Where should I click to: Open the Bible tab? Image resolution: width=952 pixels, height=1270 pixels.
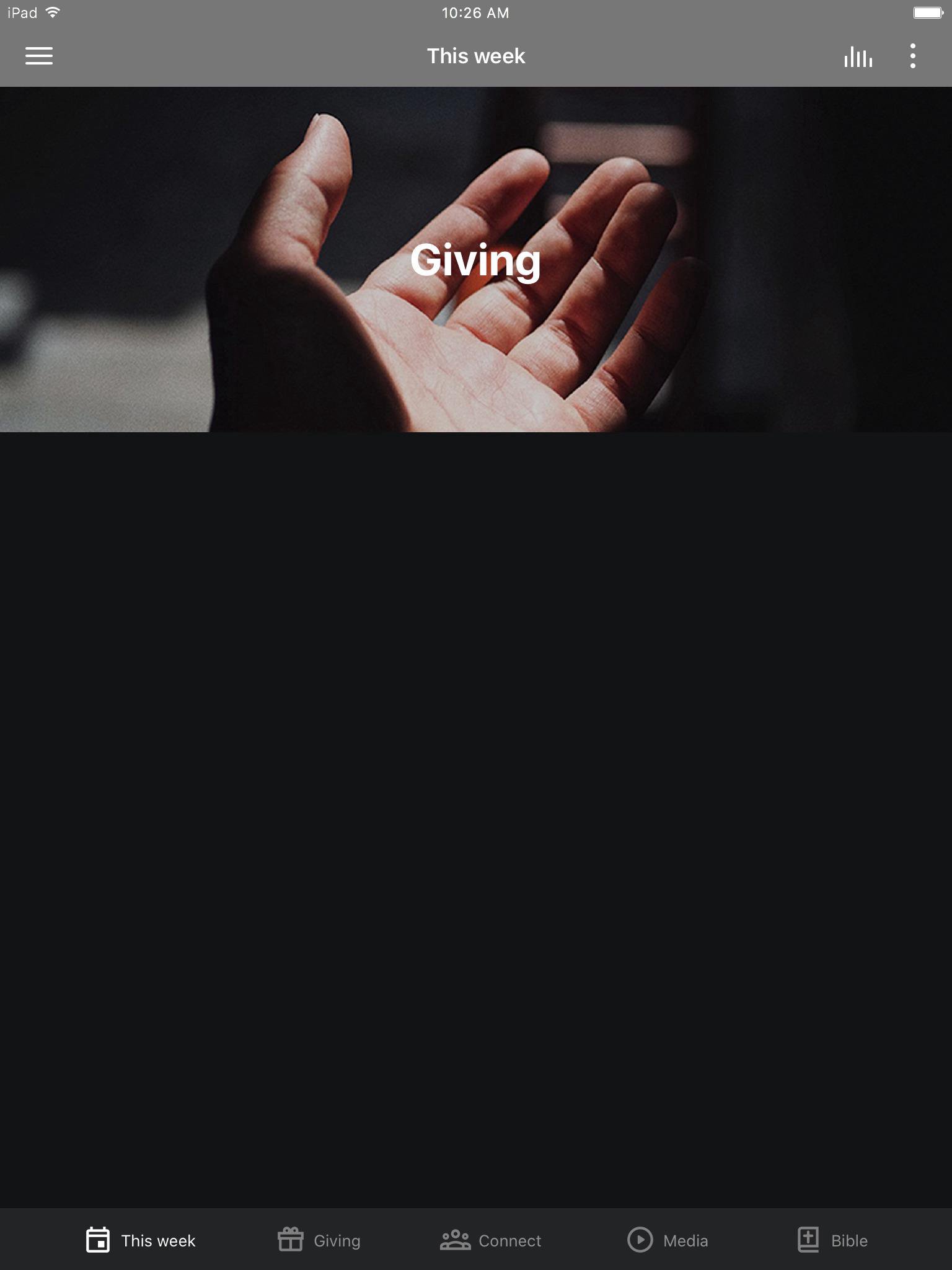point(832,1240)
